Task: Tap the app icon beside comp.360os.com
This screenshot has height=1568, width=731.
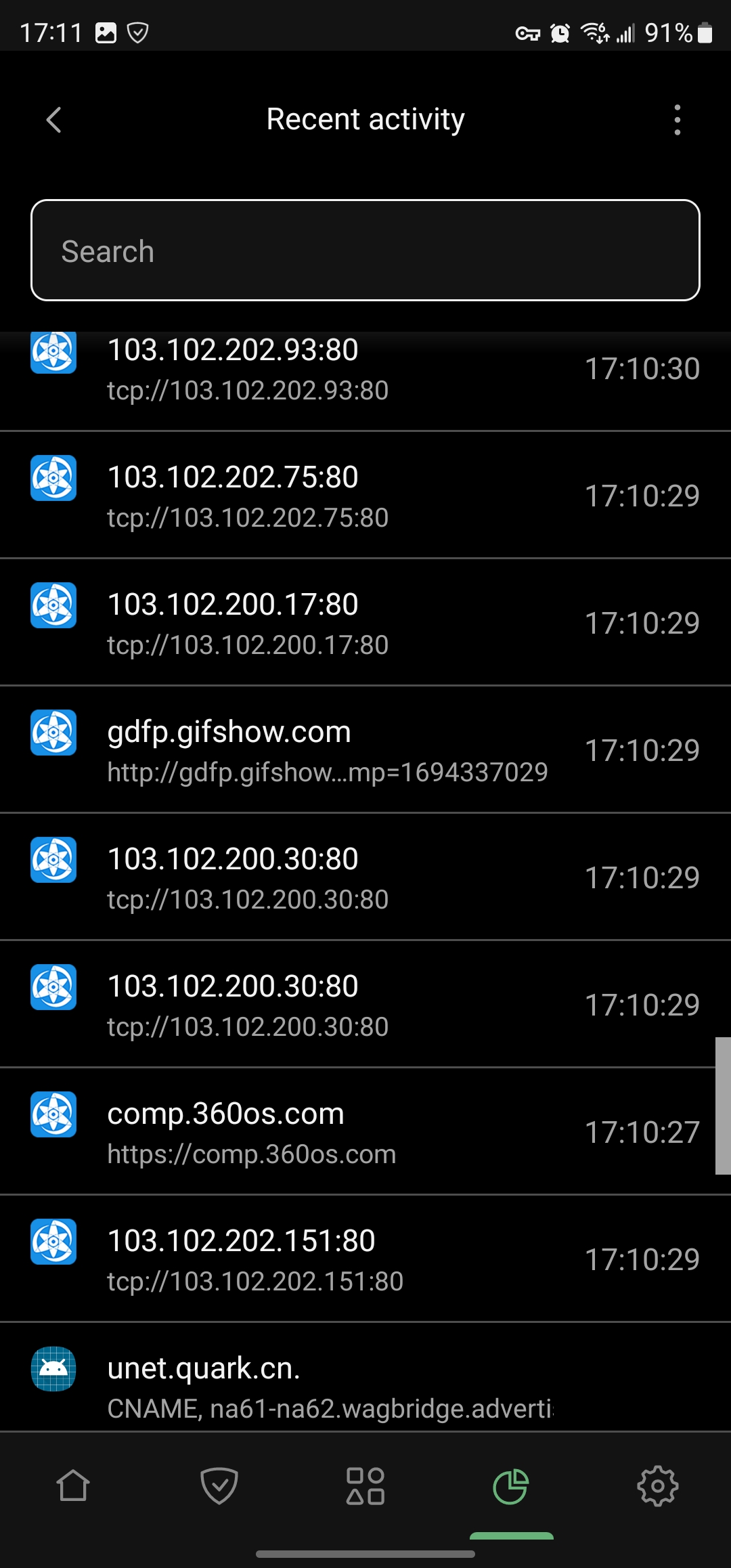Action: click(53, 1115)
